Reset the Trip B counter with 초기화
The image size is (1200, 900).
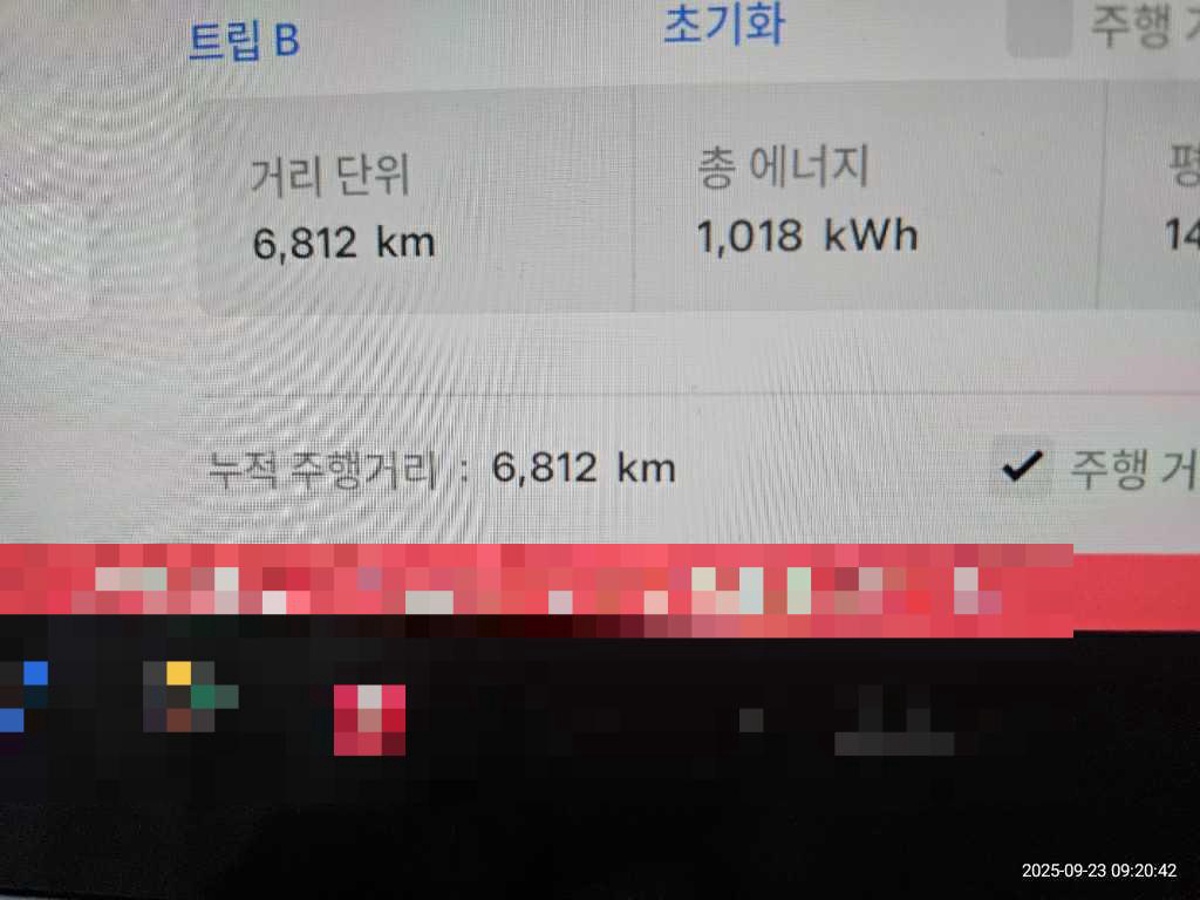point(723,24)
